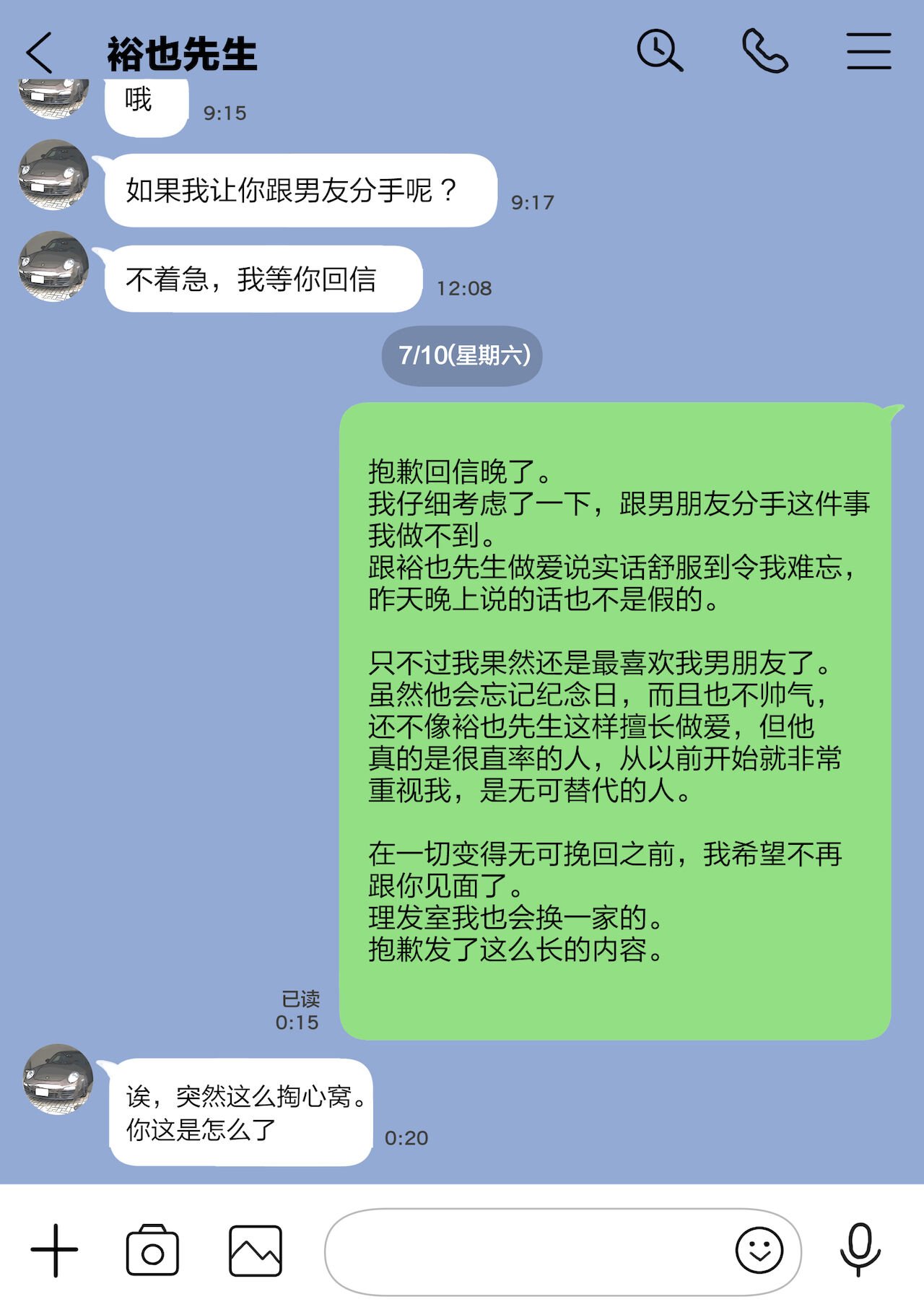The height and width of the screenshot is (1307, 924).
Task: Open 裕也先生's avatar beside the 0:20 message
Action: [58, 1079]
